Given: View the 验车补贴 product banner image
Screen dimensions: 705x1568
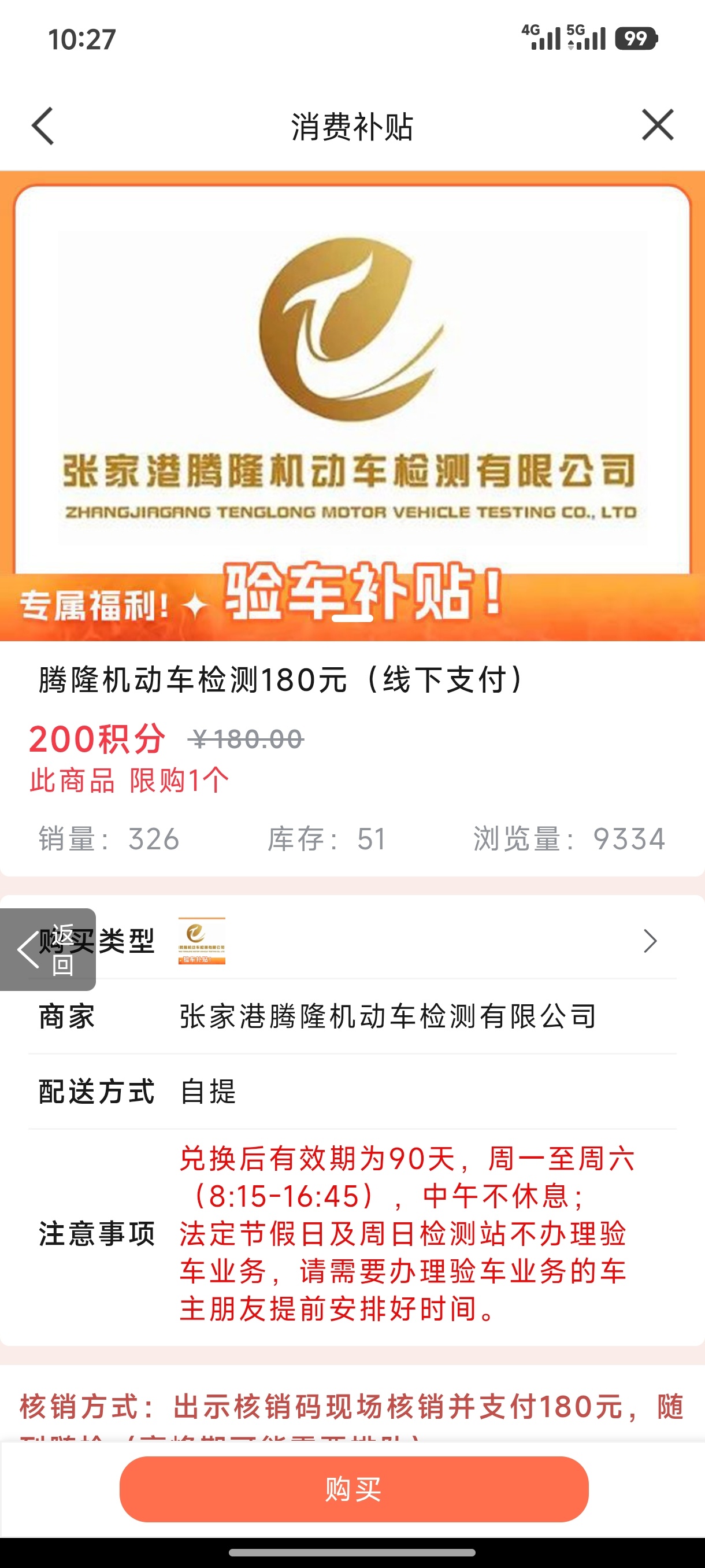Looking at the screenshot, I should coord(352,405).
